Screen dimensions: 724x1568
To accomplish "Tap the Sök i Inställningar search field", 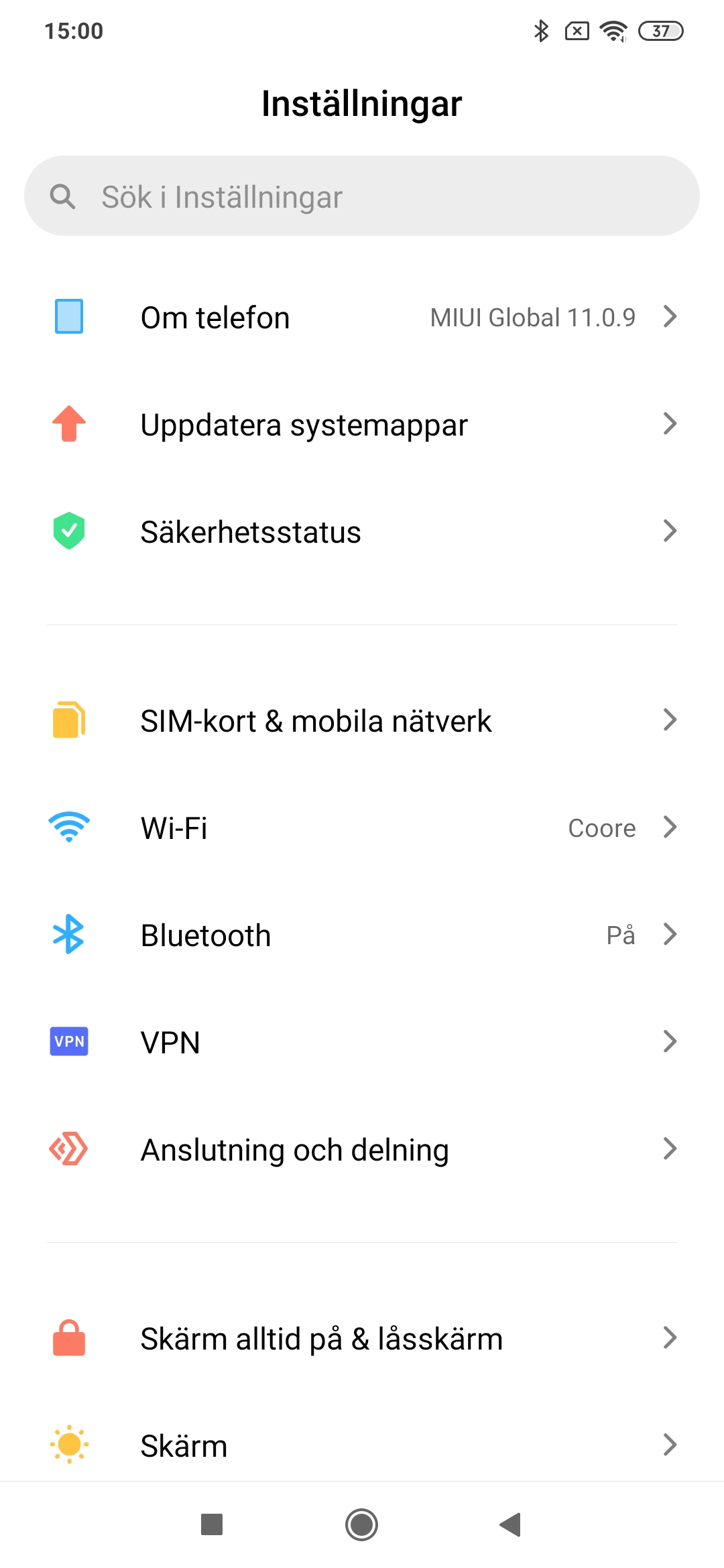I will pyautogui.click(x=362, y=196).
